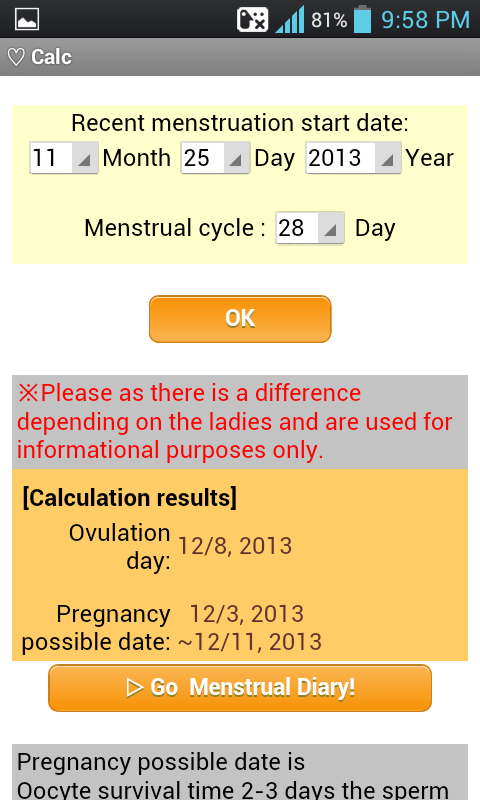Change the menstrual cycle length dropdown

(310, 228)
